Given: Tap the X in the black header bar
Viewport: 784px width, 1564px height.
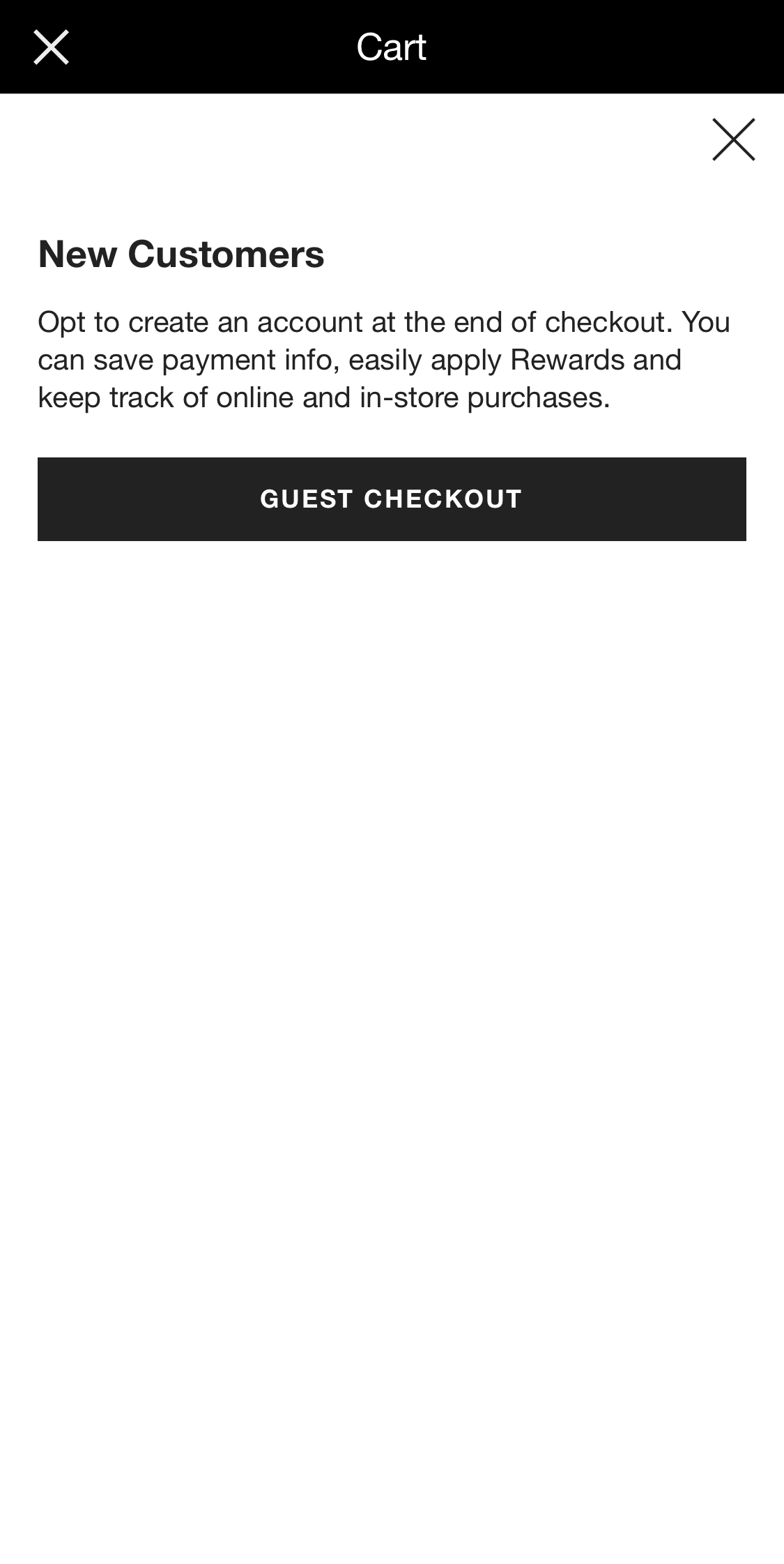Looking at the screenshot, I should (52, 47).
